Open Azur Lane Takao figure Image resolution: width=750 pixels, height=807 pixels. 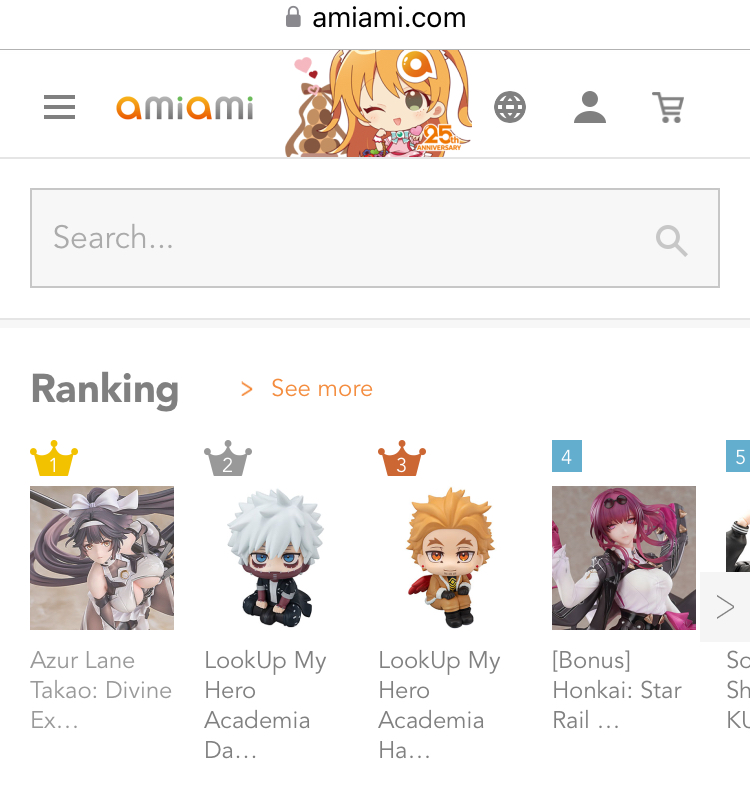pos(102,558)
